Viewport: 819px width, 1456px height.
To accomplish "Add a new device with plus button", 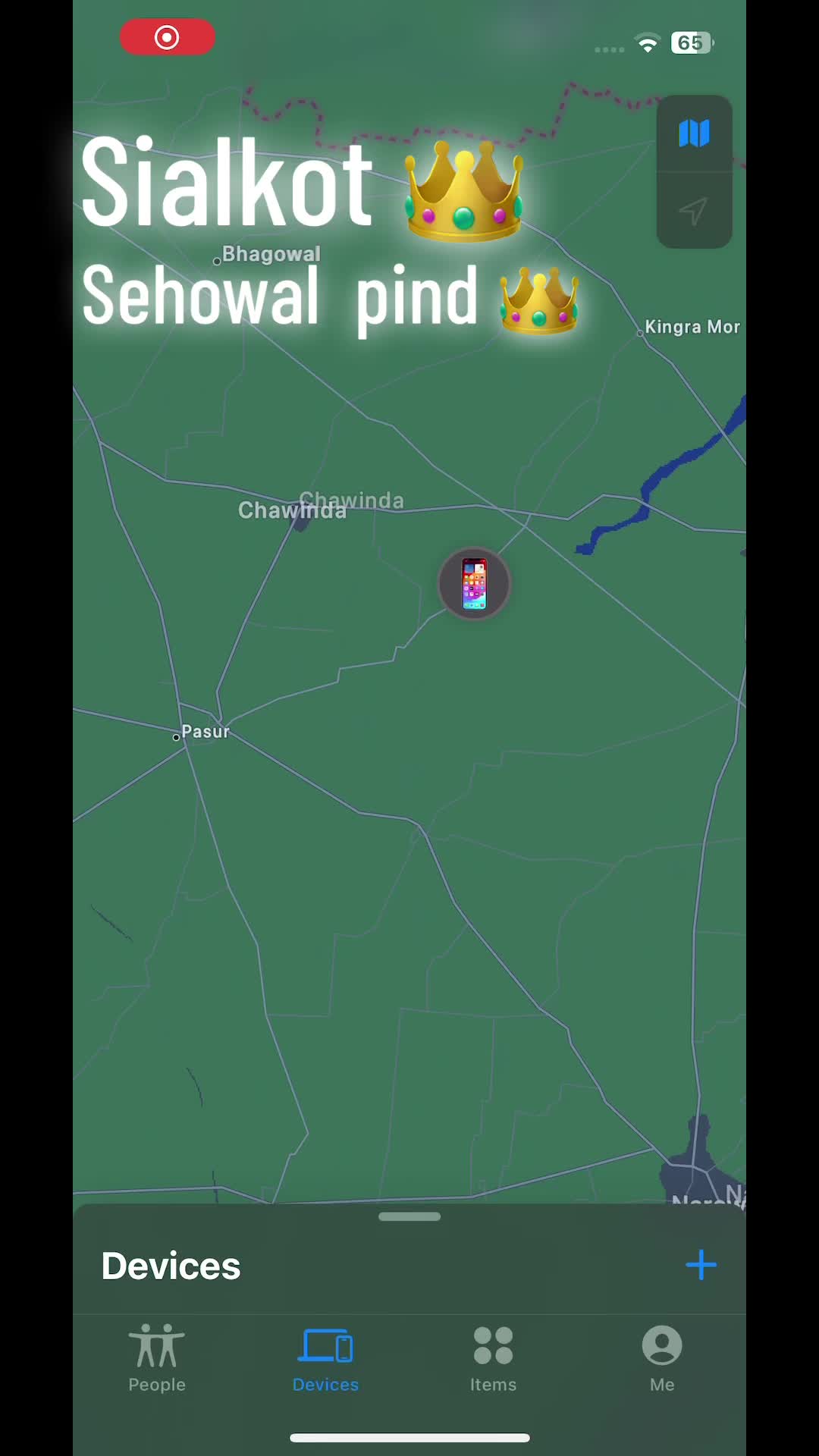I will (x=701, y=1265).
